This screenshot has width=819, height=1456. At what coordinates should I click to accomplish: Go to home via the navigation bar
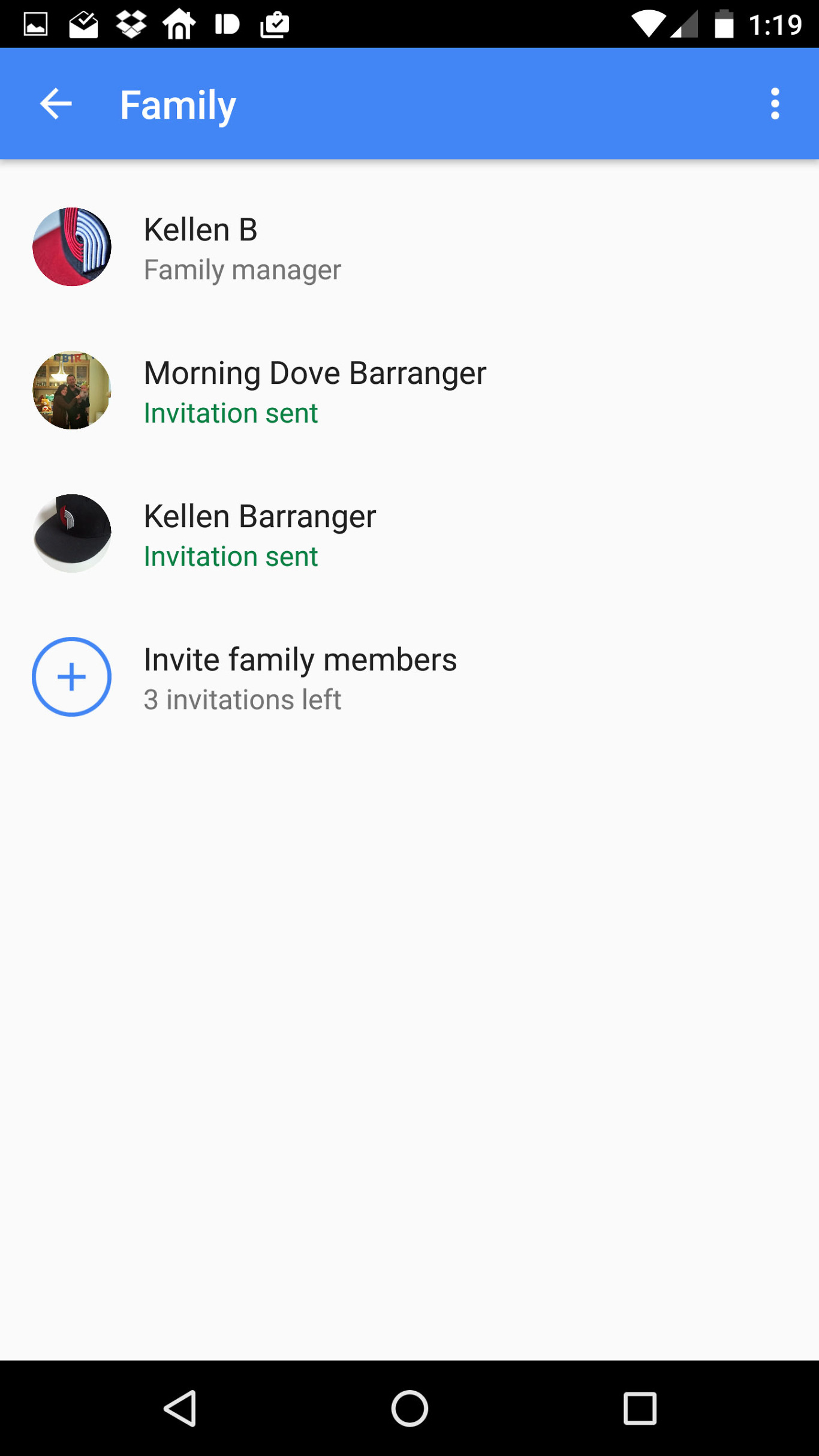[x=409, y=1407]
